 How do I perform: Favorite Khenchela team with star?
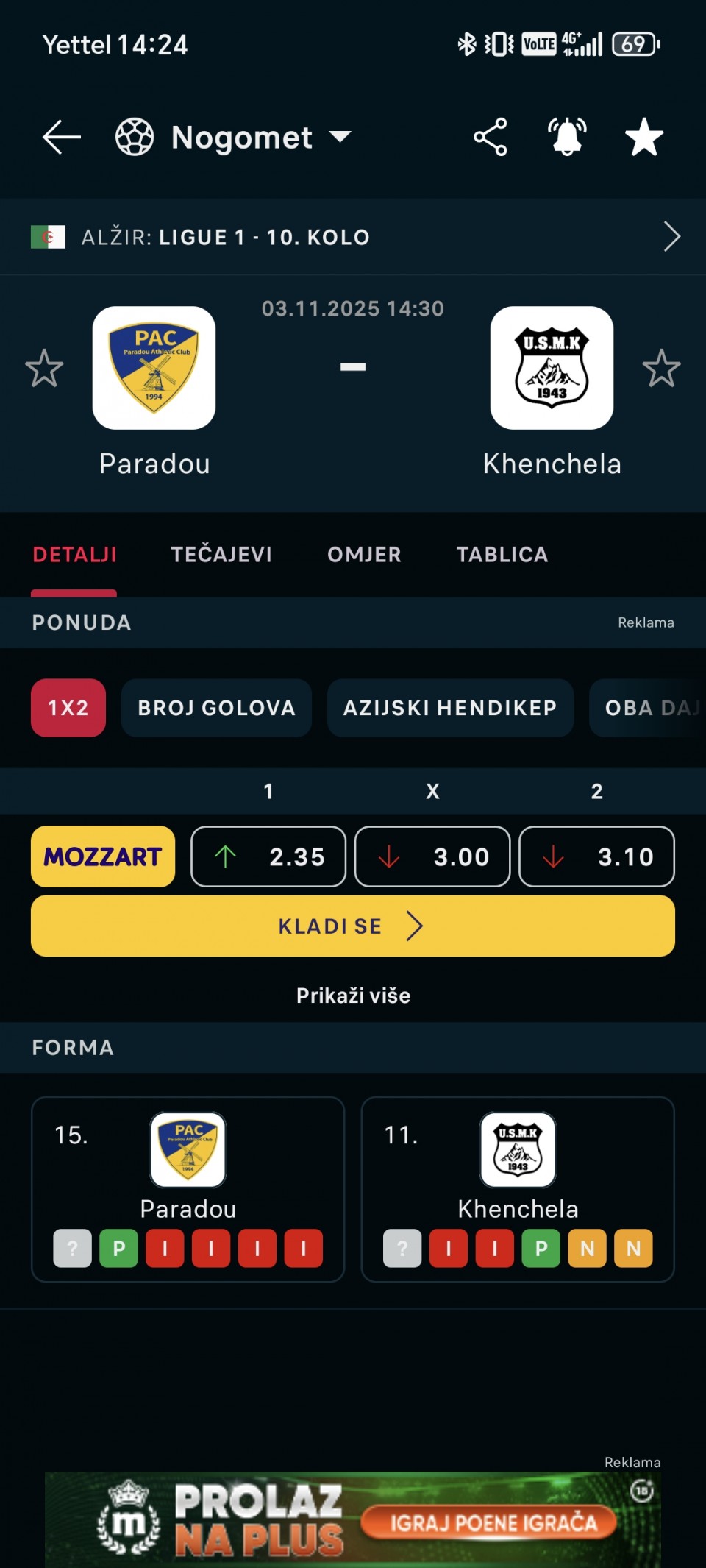(661, 368)
